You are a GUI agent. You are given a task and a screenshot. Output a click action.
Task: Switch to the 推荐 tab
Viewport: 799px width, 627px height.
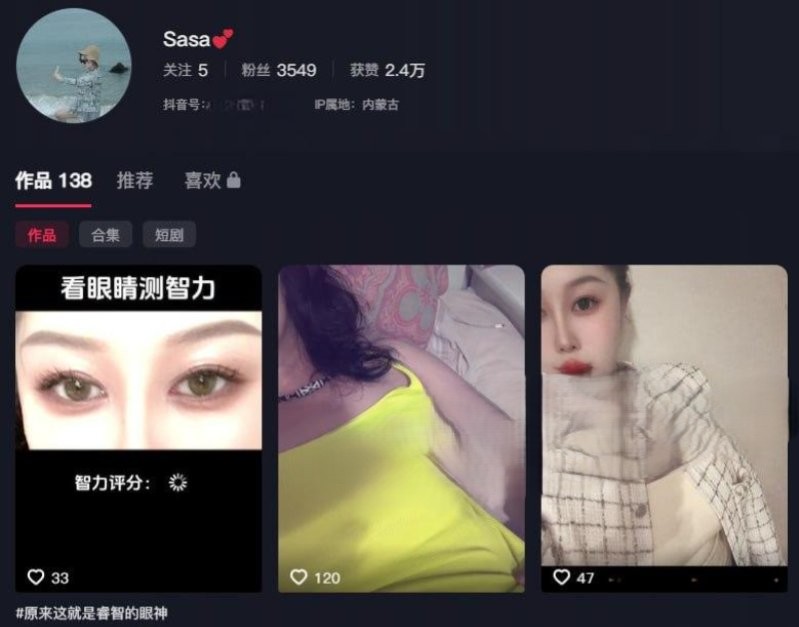(135, 181)
